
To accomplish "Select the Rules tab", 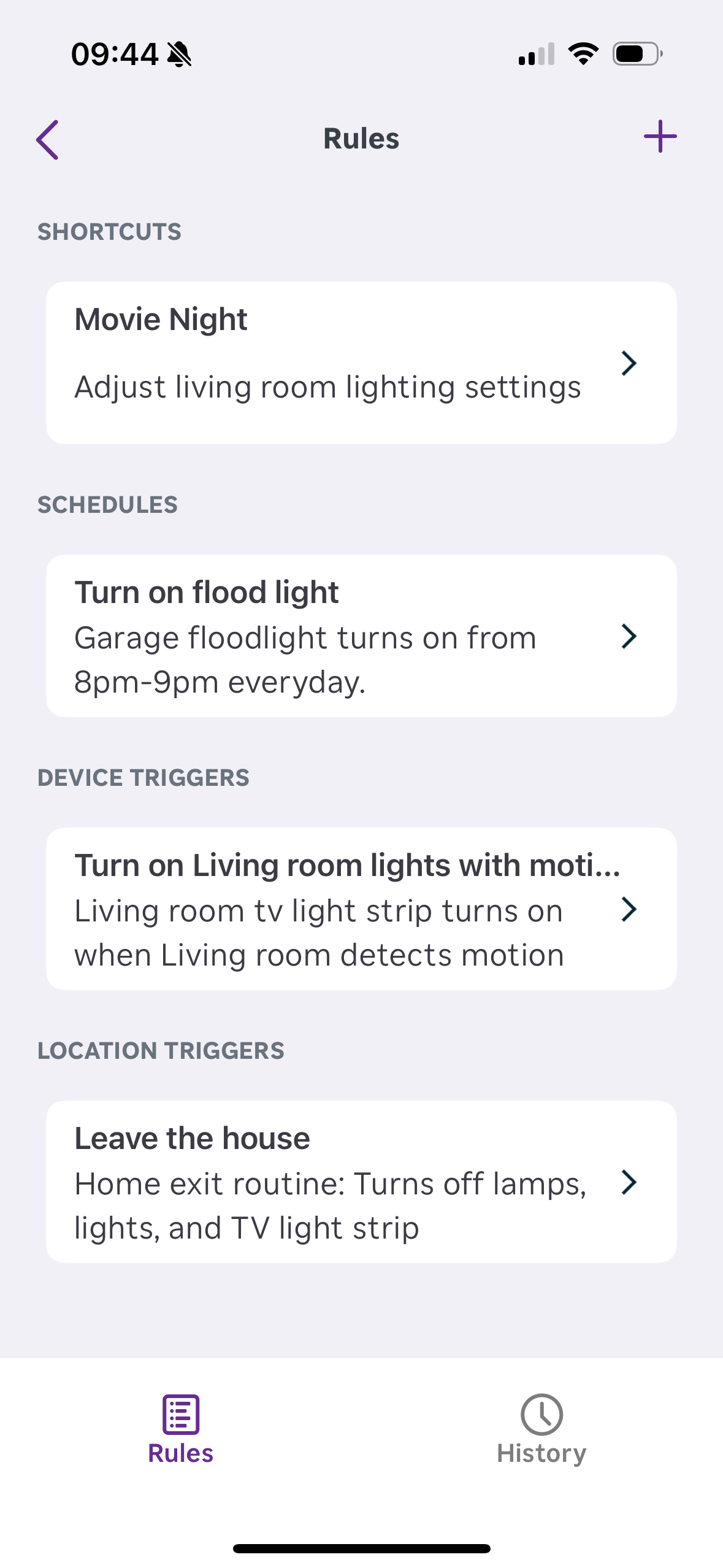I will click(181, 1429).
